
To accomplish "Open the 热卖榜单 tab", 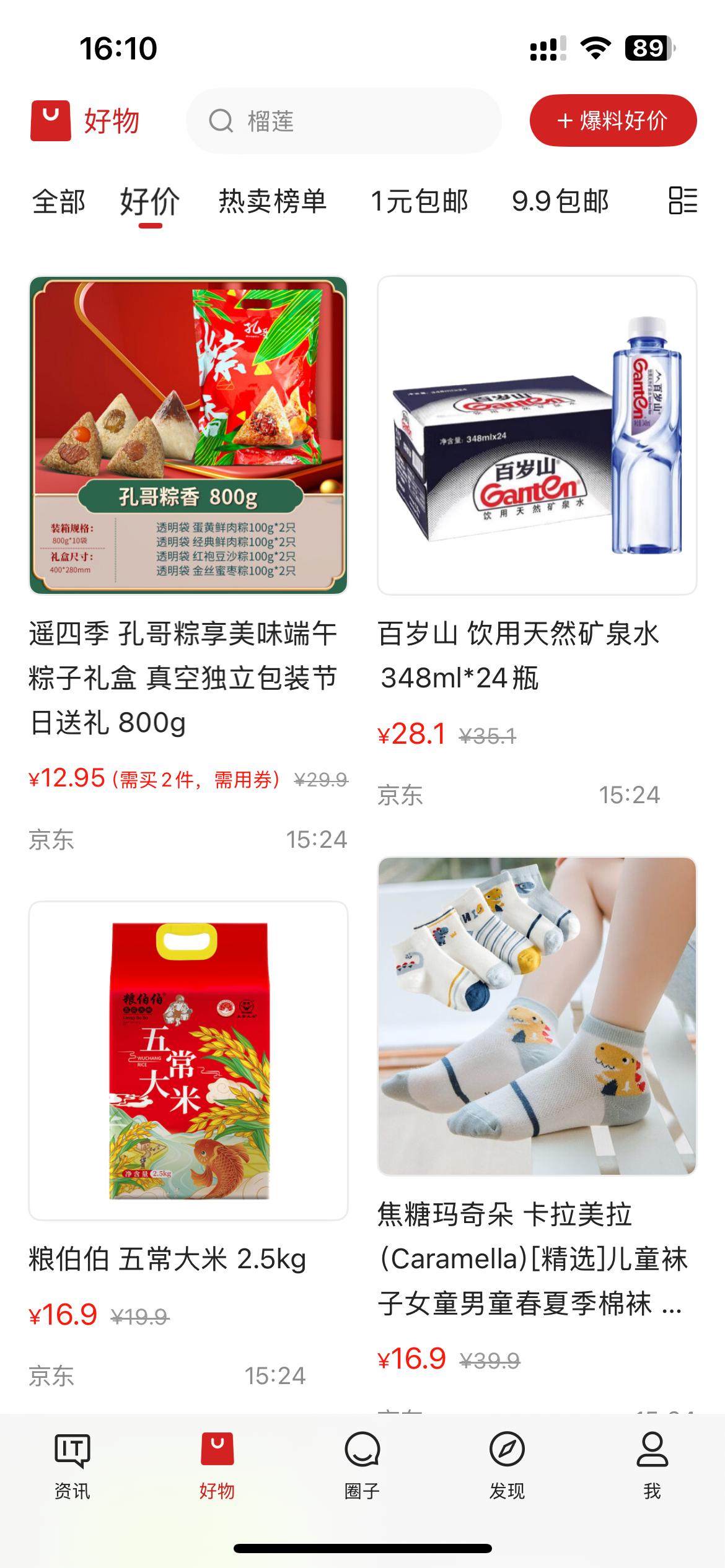I will [x=273, y=202].
